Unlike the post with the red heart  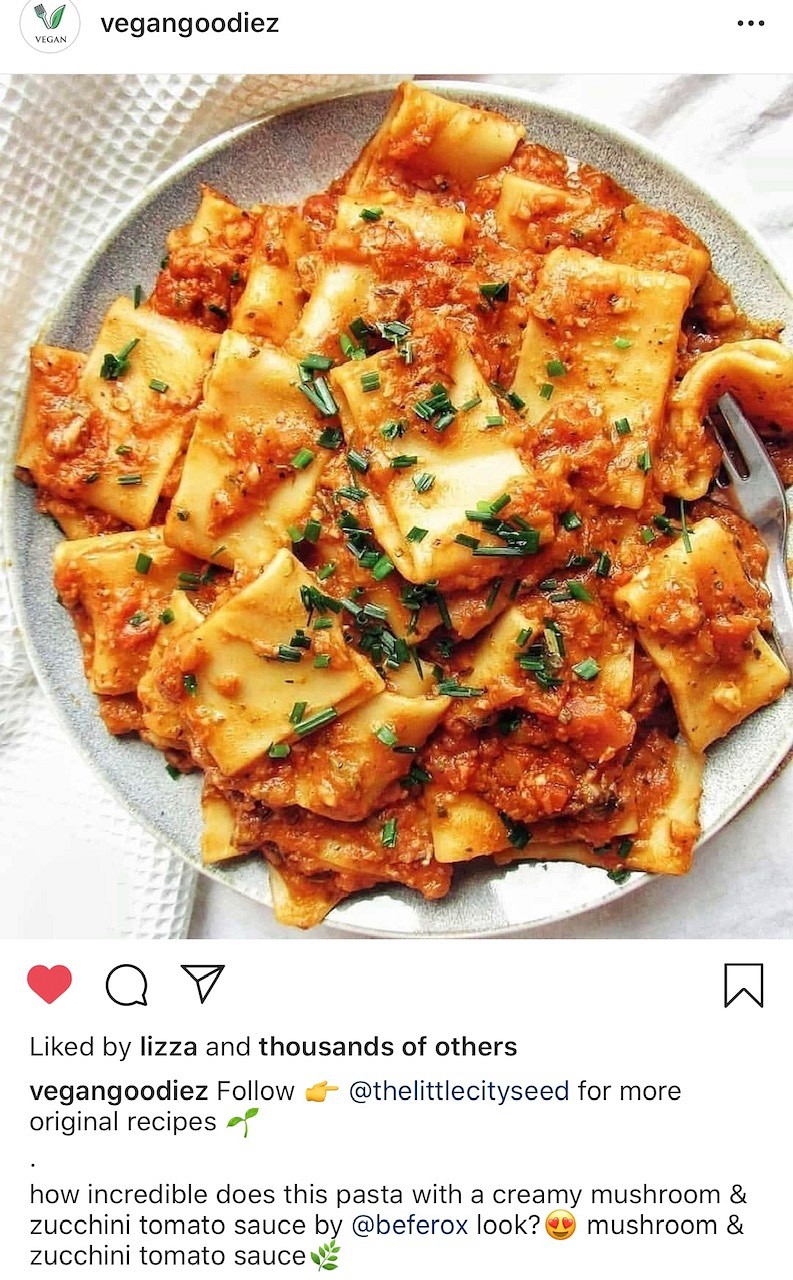tap(49, 984)
